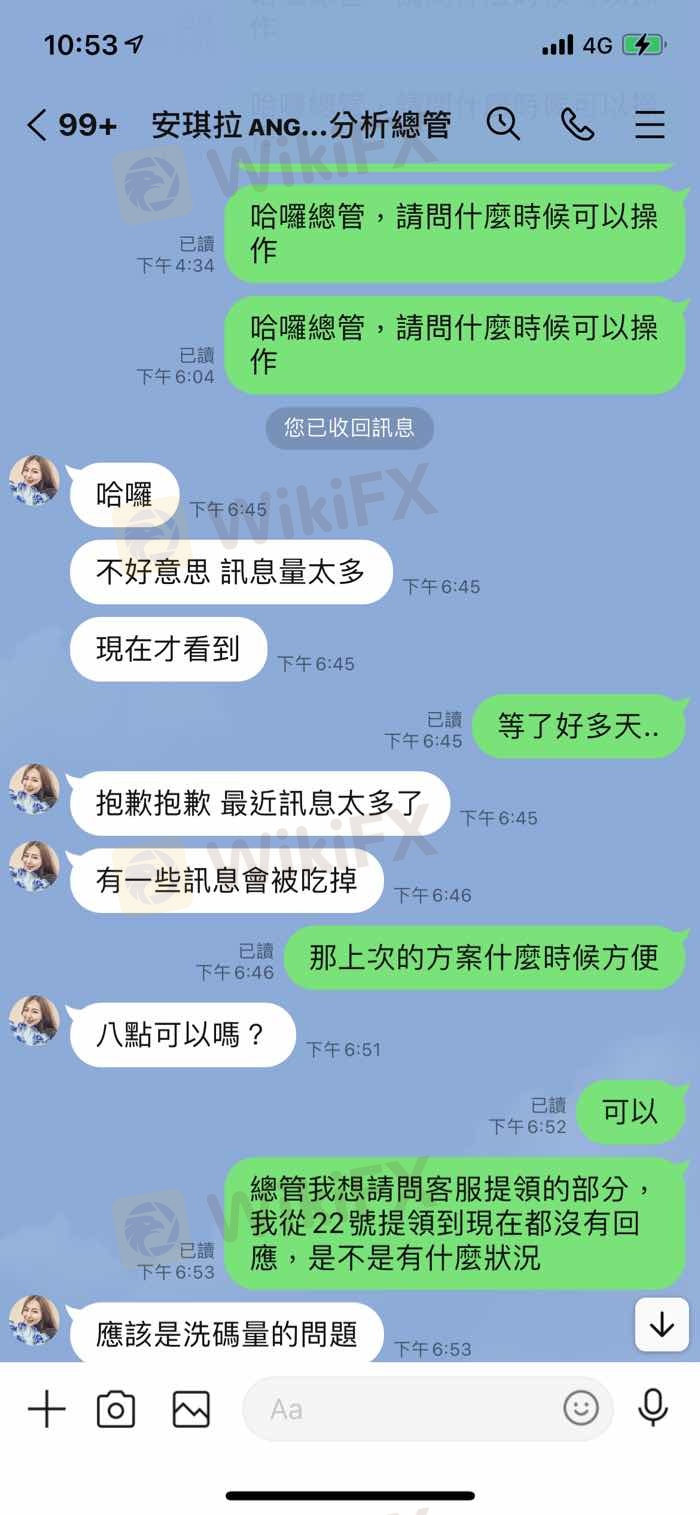Image resolution: width=700 pixels, height=1515 pixels.
Task: Open the avatar next to the 哈囉 message
Action: [35, 481]
